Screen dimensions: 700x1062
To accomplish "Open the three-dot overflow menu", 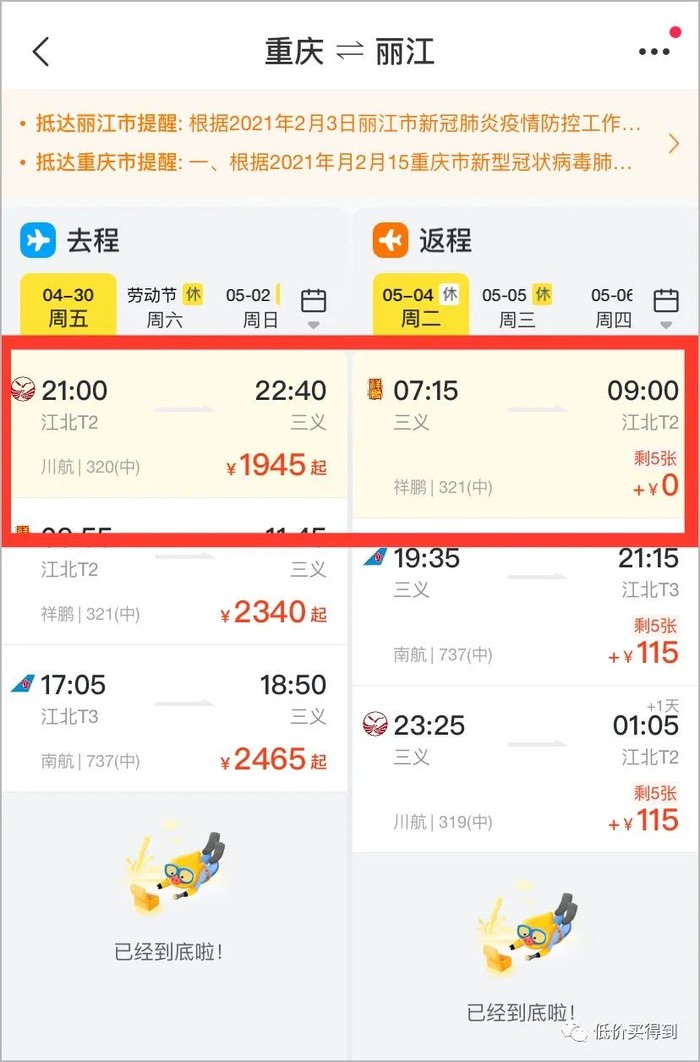I will 653,51.
